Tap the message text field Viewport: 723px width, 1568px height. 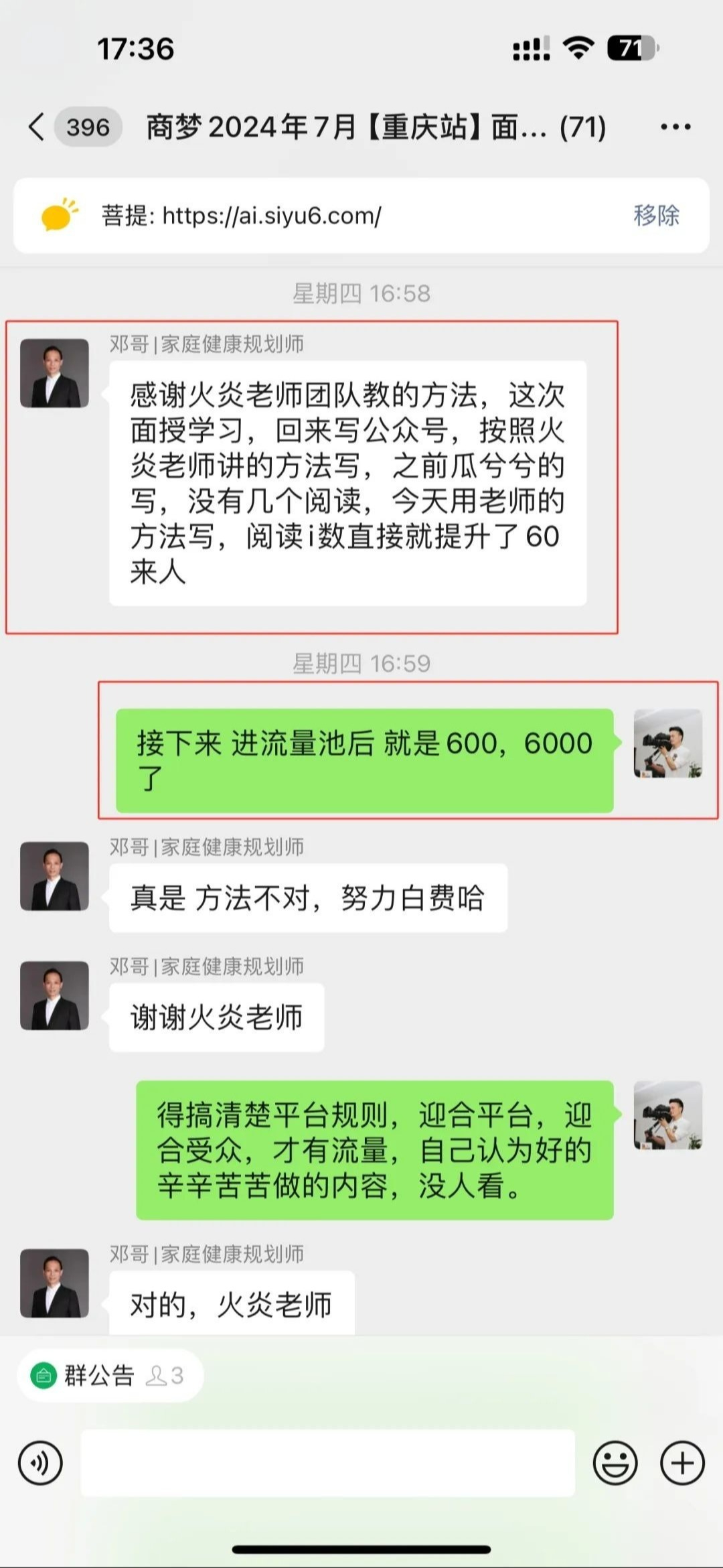[328, 1464]
